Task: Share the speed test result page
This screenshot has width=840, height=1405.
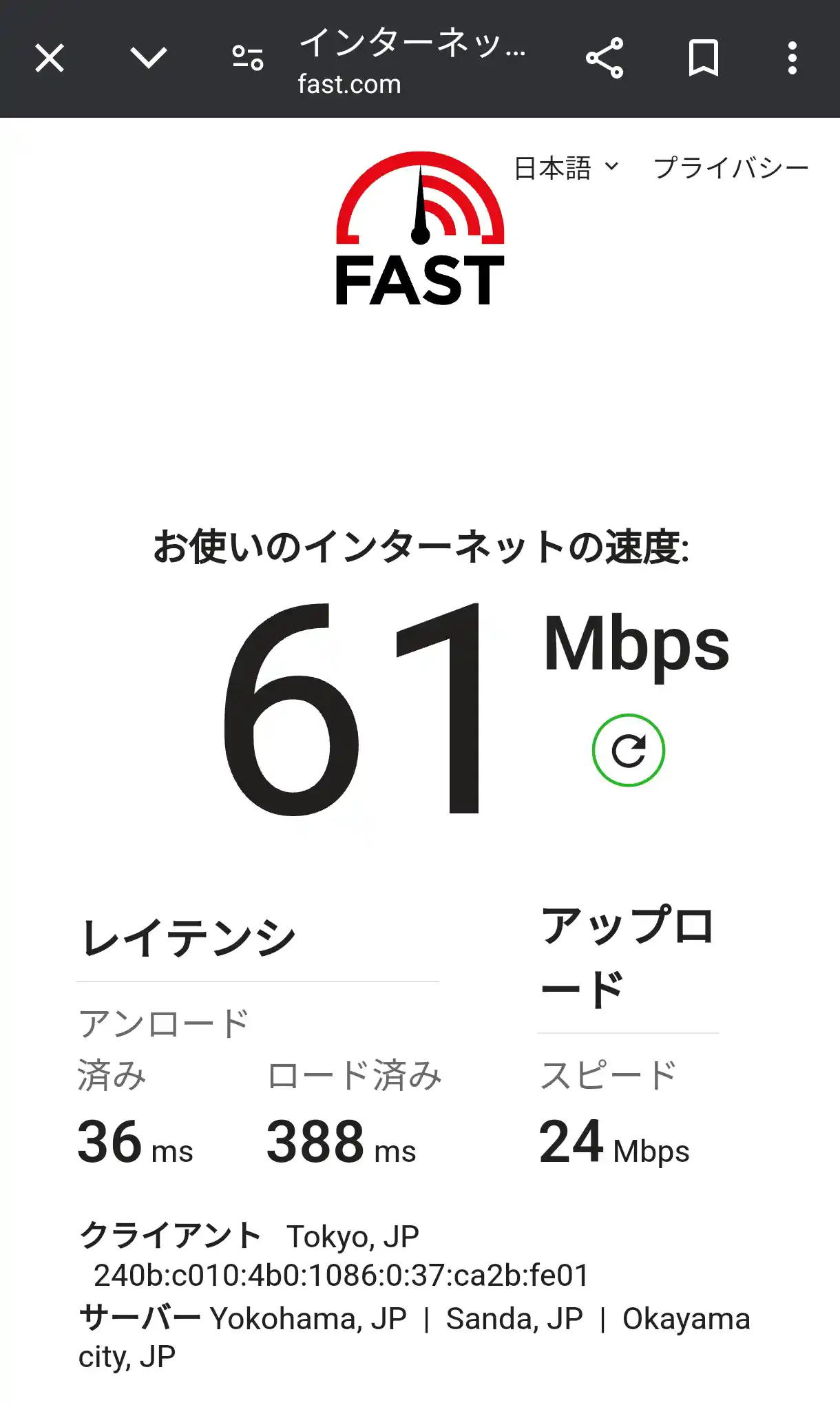Action: (x=604, y=58)
